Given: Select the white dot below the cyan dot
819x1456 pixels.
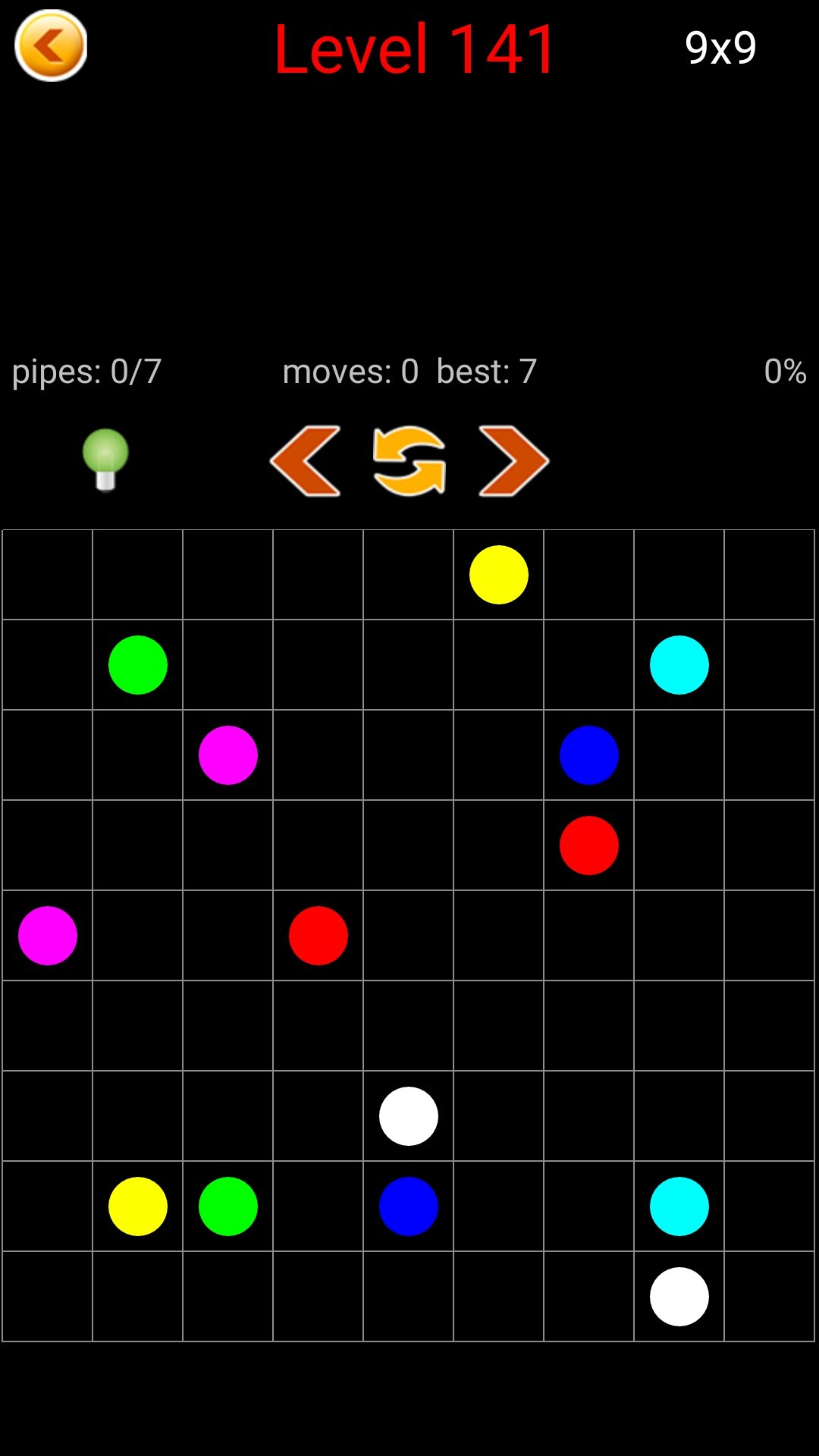Looking at the screenshot, I should tap(679, 1297).
